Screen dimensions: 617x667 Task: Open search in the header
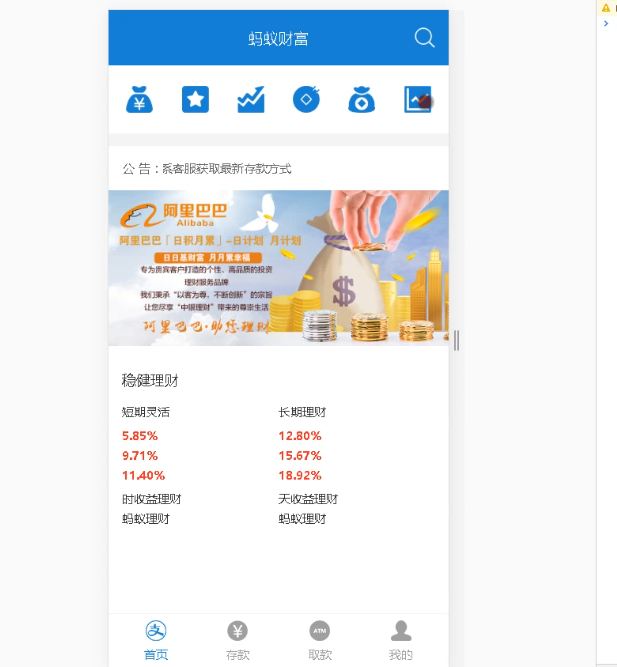point(424,38)
